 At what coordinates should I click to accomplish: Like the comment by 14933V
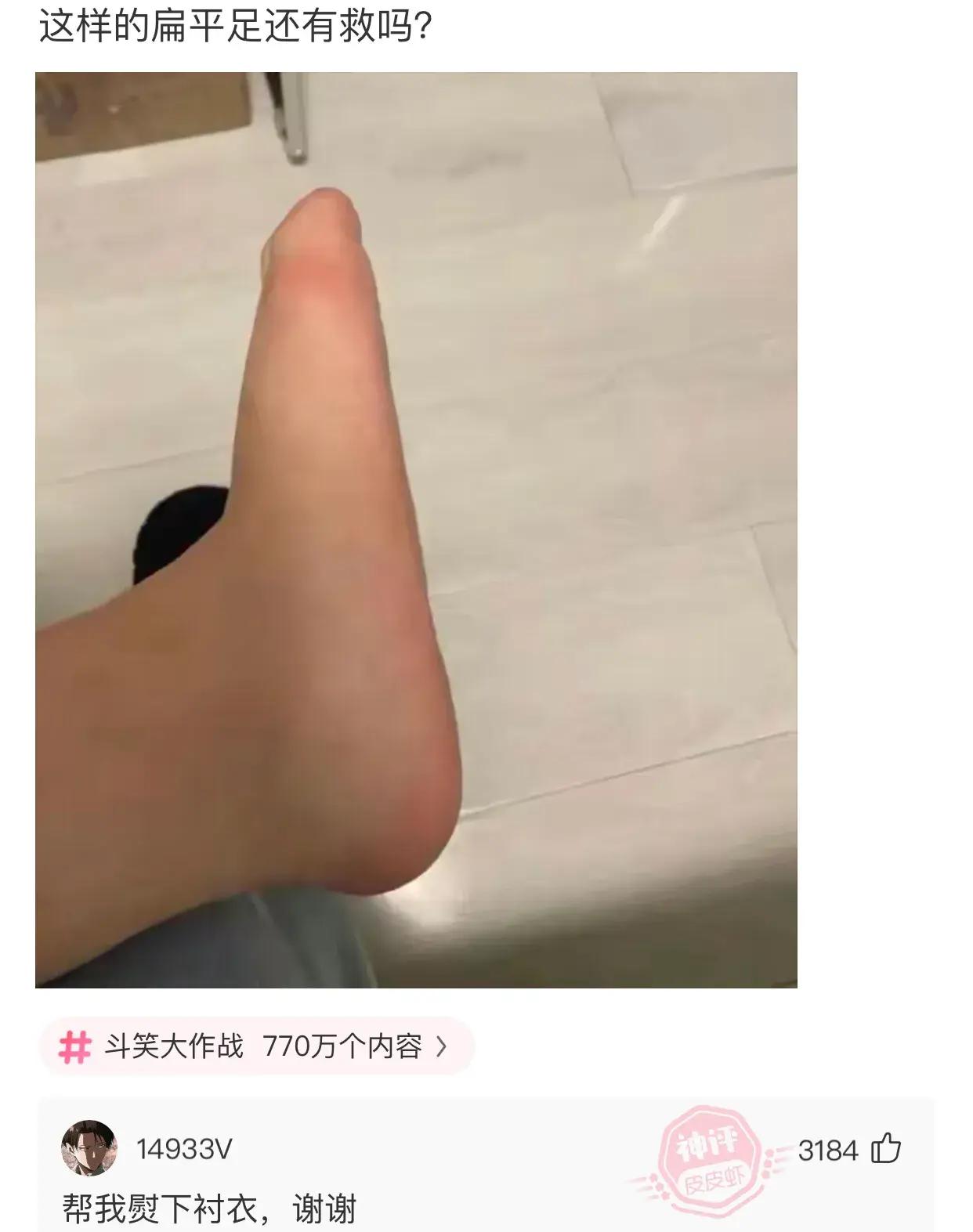[x=886, y=1149]
